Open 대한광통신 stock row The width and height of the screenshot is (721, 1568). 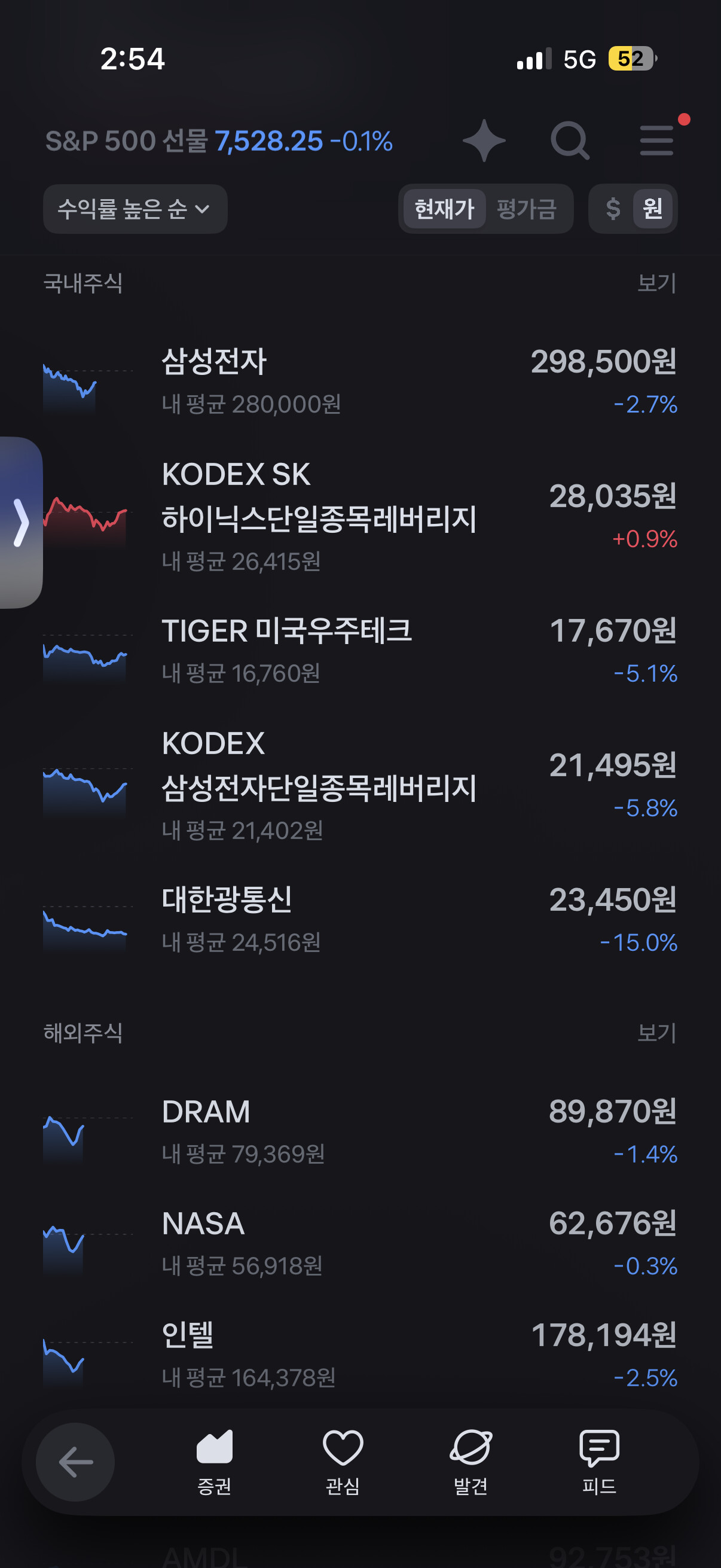point(360,920)
